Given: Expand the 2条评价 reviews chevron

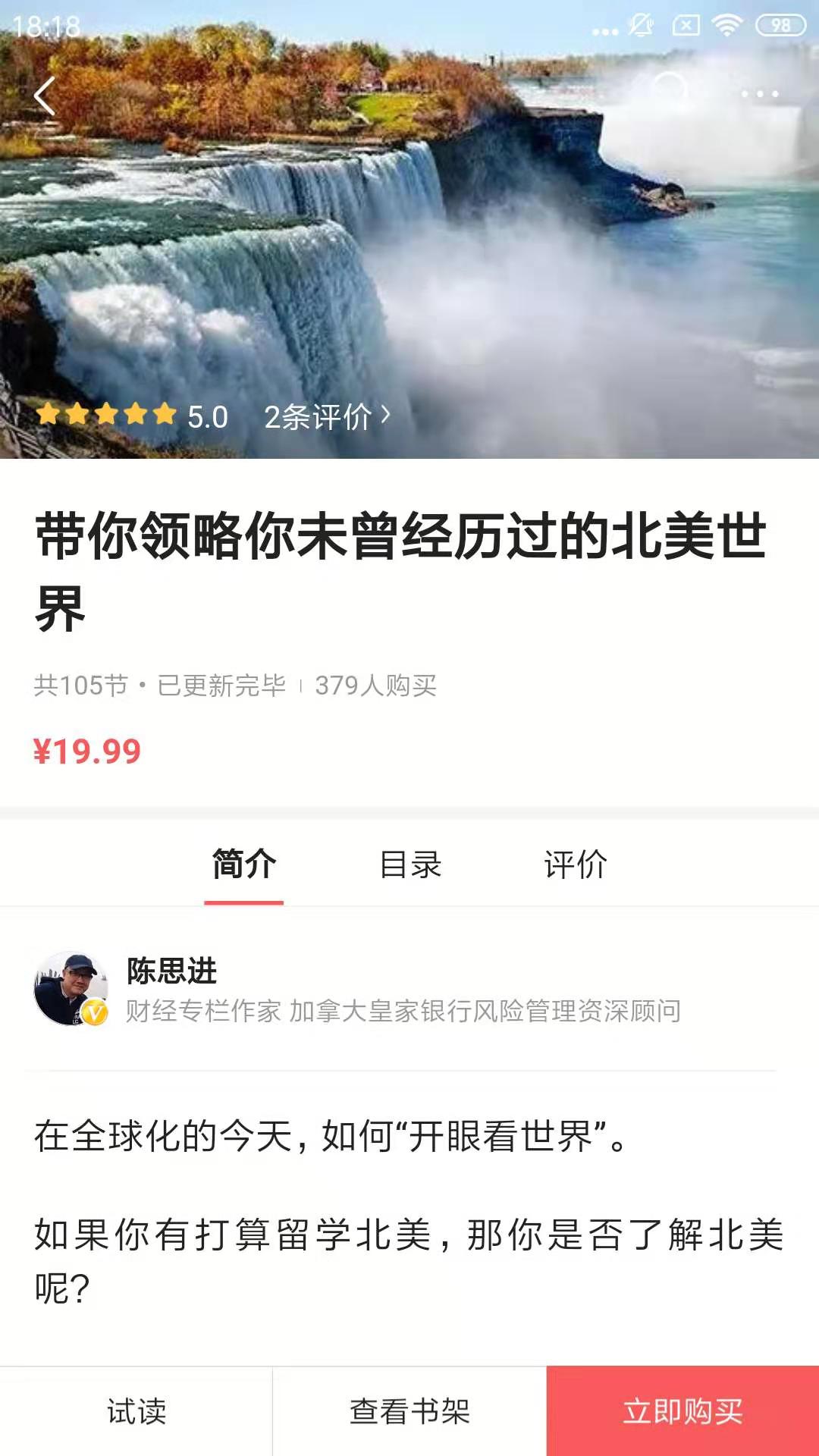Looking at the screenshot, I should [x=326, y=416].
